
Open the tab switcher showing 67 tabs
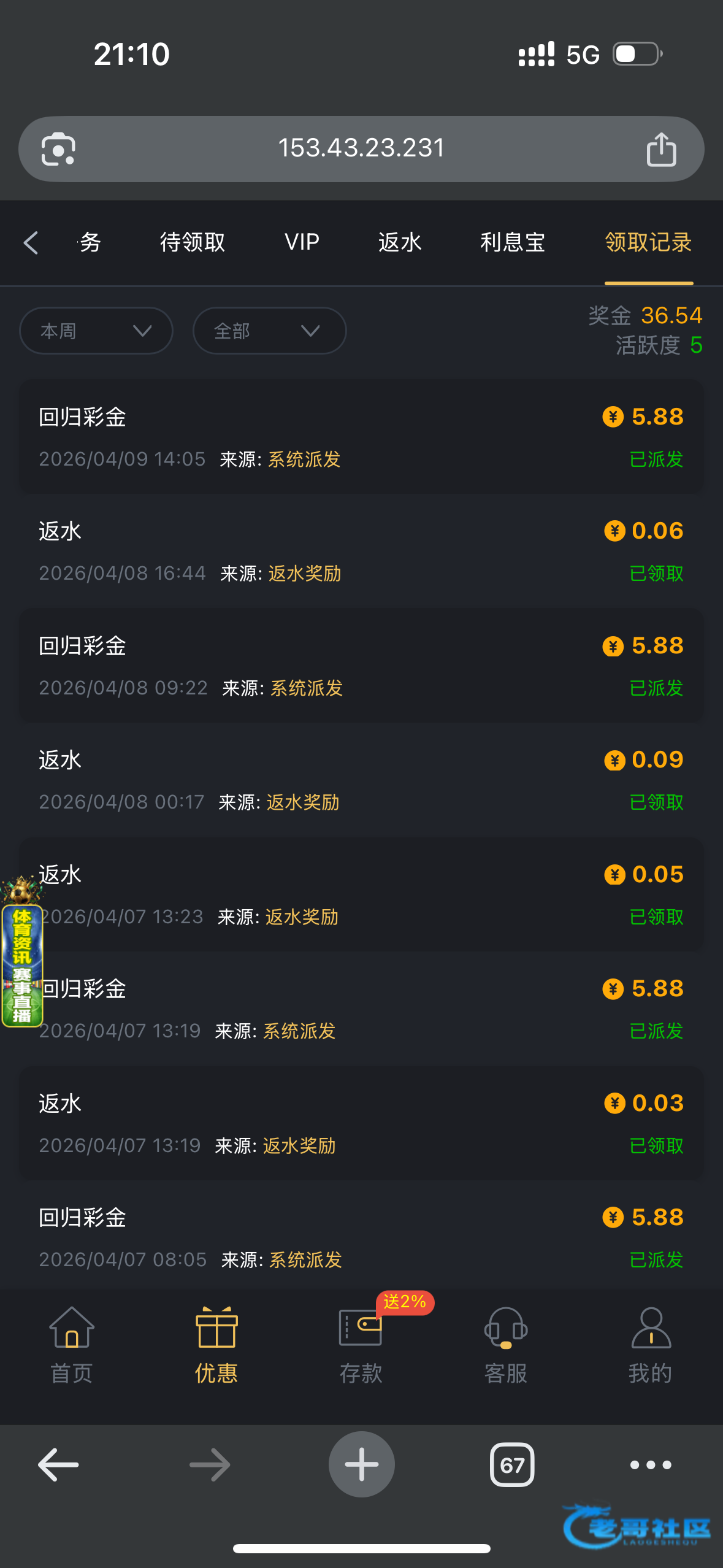pyautogui.click(x=512, y=1465)
